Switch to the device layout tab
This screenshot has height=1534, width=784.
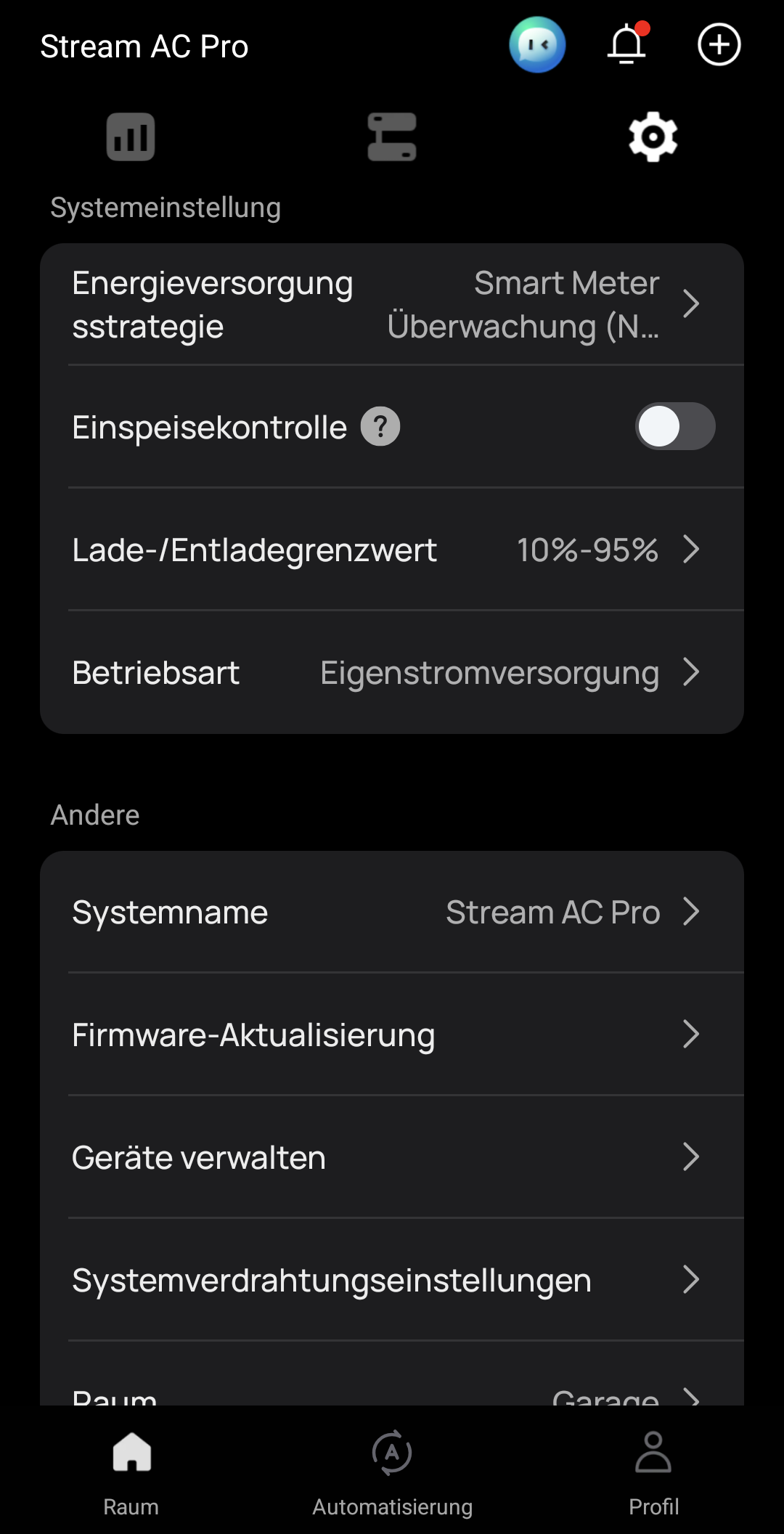(x=392, y=136)
